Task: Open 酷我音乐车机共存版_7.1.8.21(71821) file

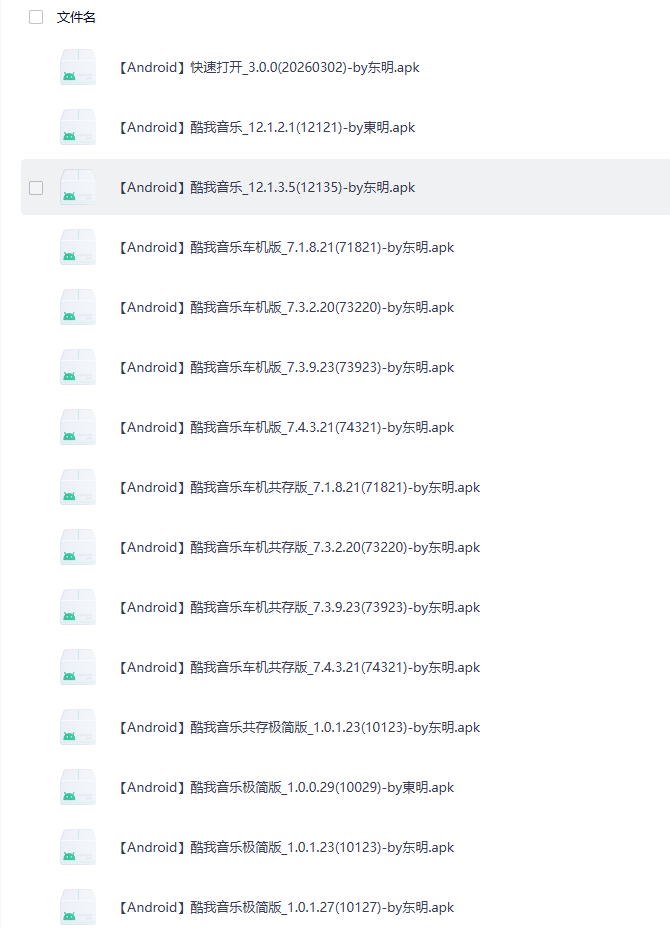Action: click(299, 488)
